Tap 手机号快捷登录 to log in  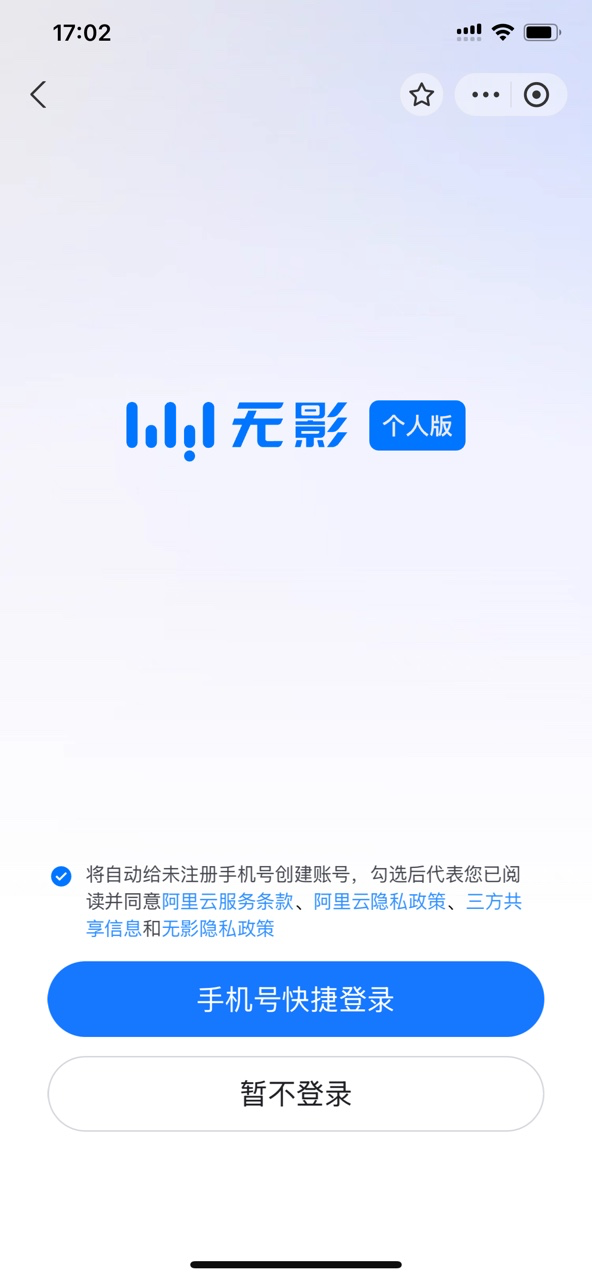296,999
